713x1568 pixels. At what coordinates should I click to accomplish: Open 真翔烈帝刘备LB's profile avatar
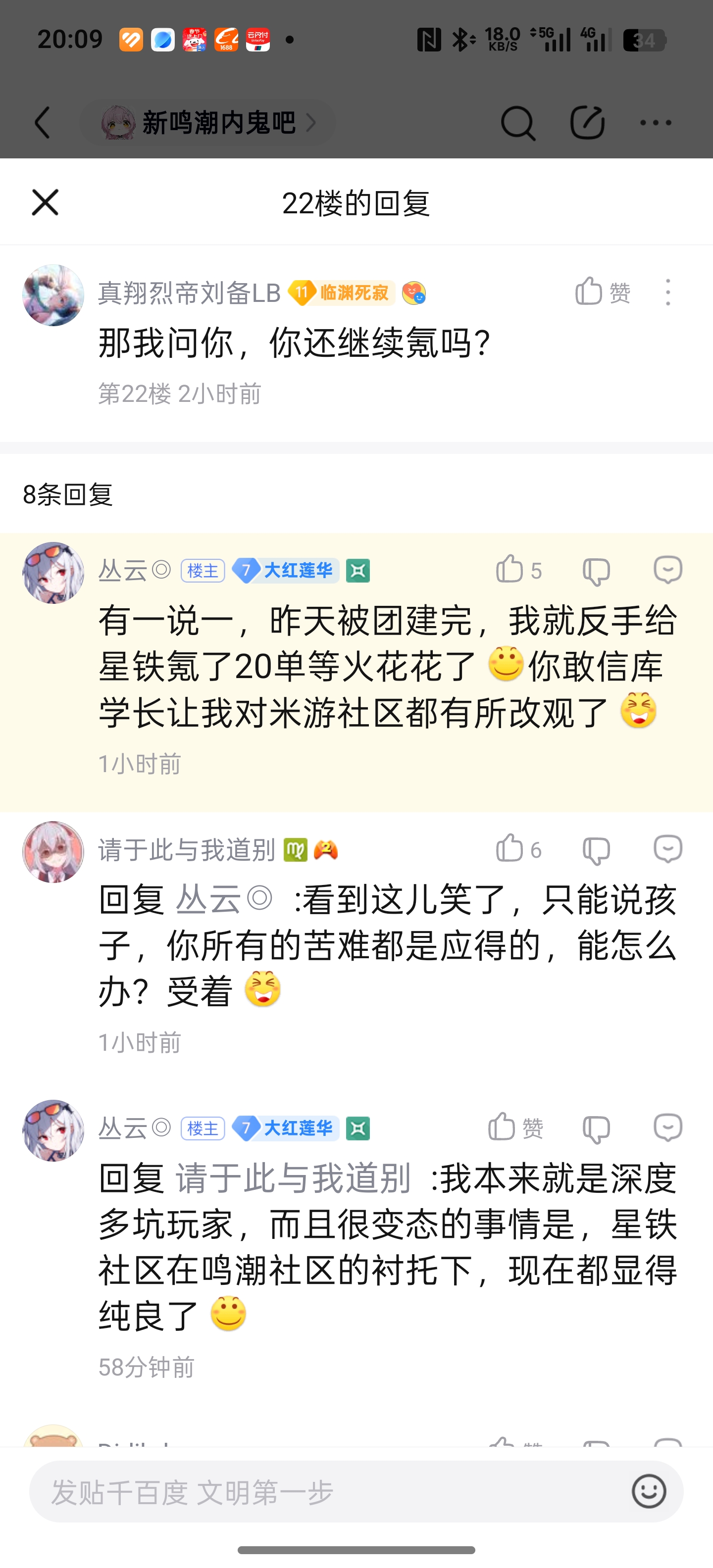click(53, 295)
